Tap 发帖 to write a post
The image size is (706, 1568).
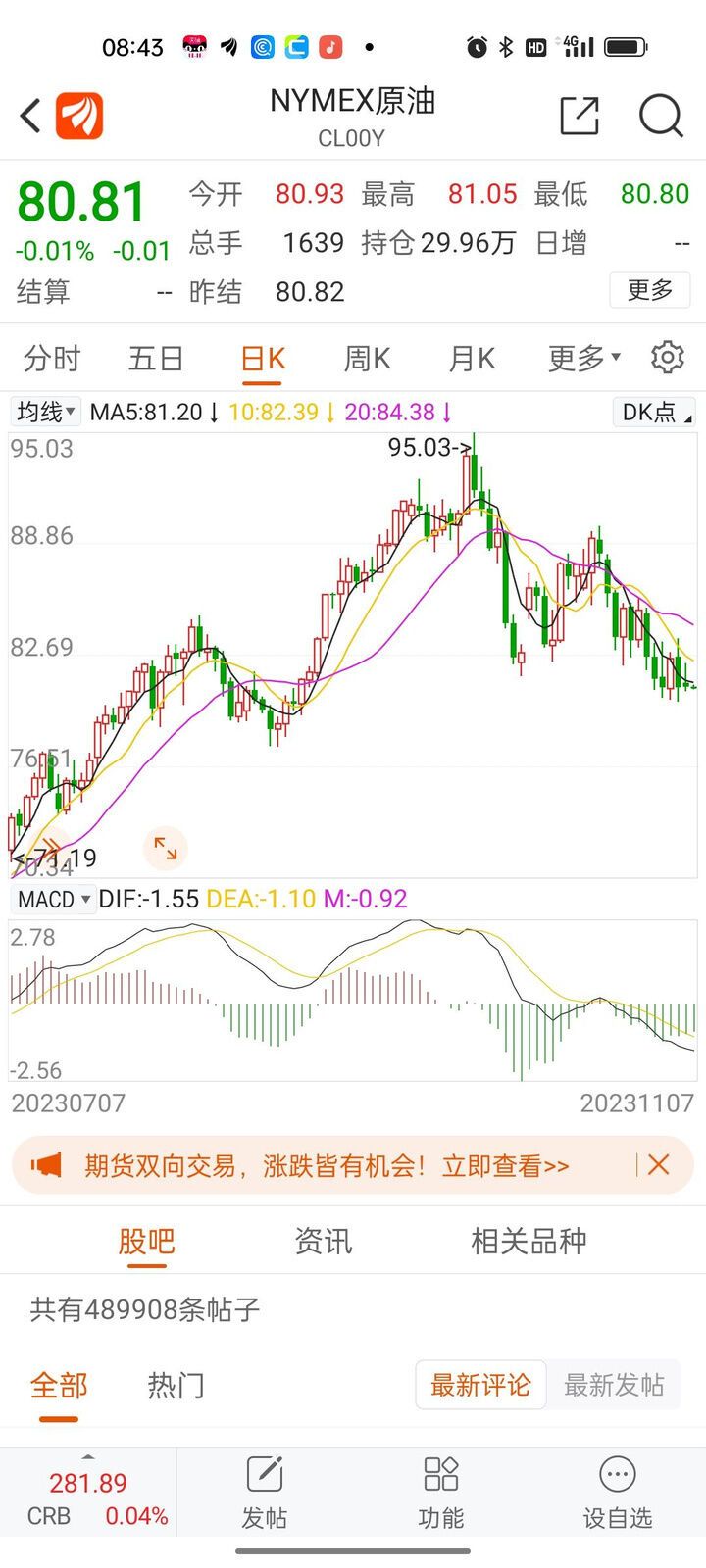coord(265,1492)
